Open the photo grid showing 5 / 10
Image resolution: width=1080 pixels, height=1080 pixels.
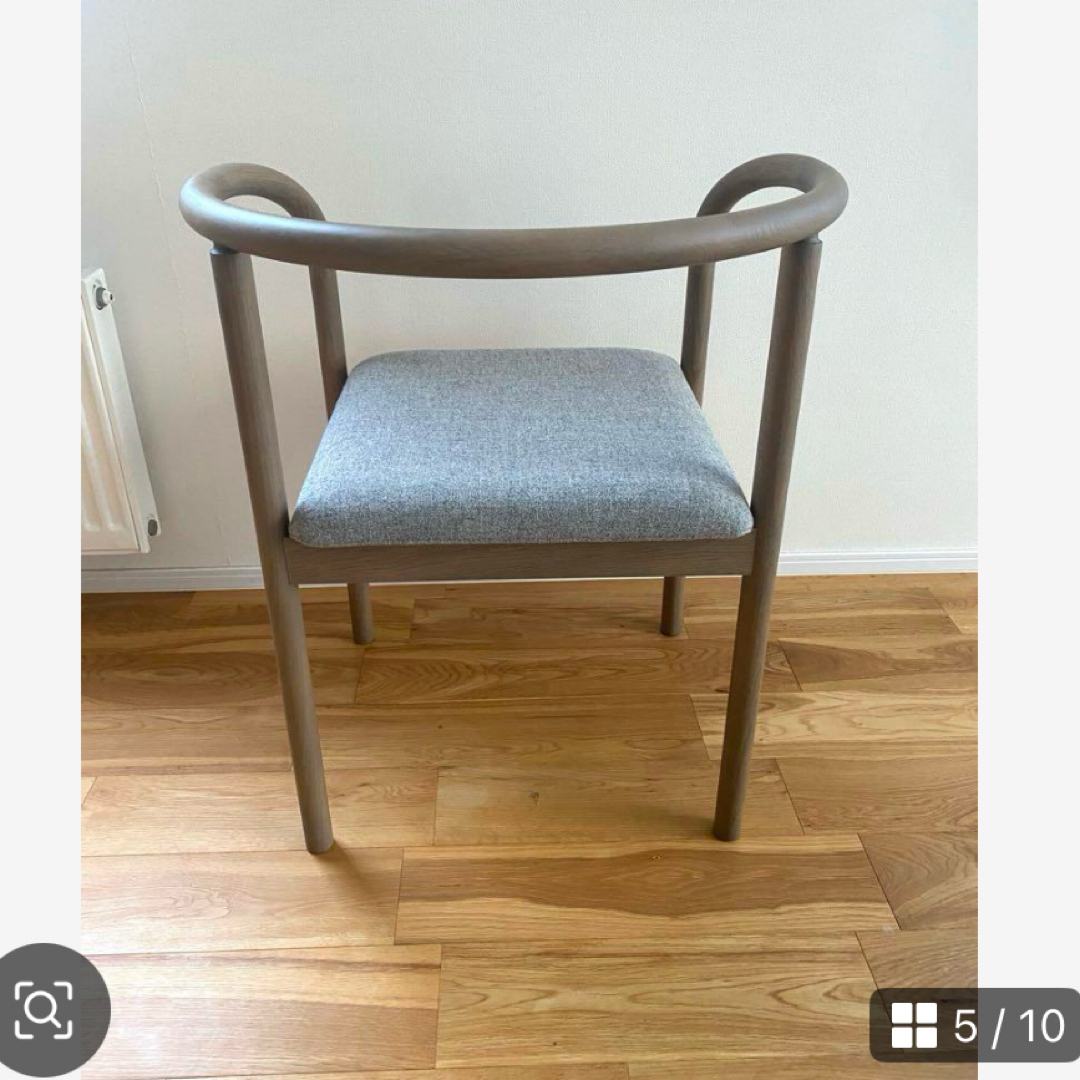(x=973, y=1026)
